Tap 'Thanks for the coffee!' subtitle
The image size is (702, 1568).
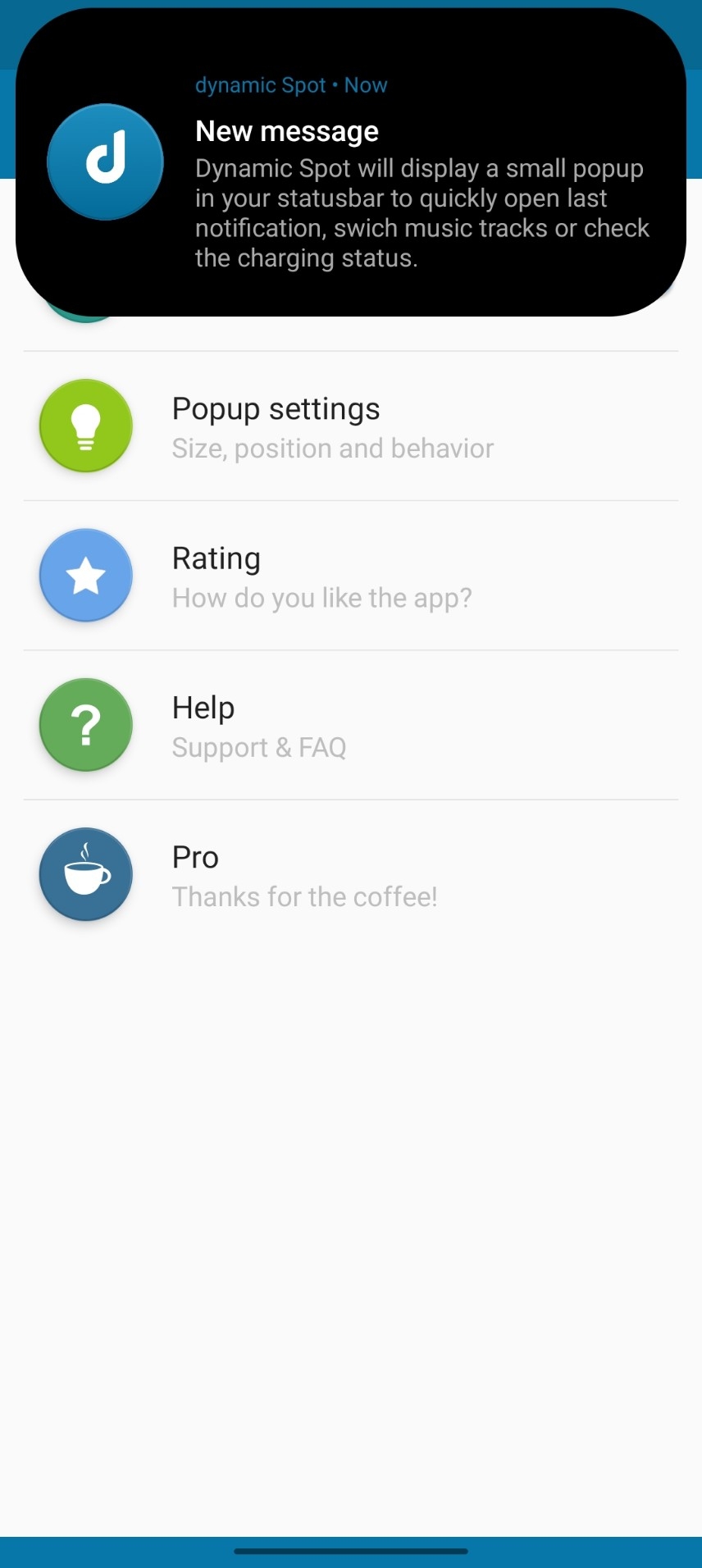point(305,896)
